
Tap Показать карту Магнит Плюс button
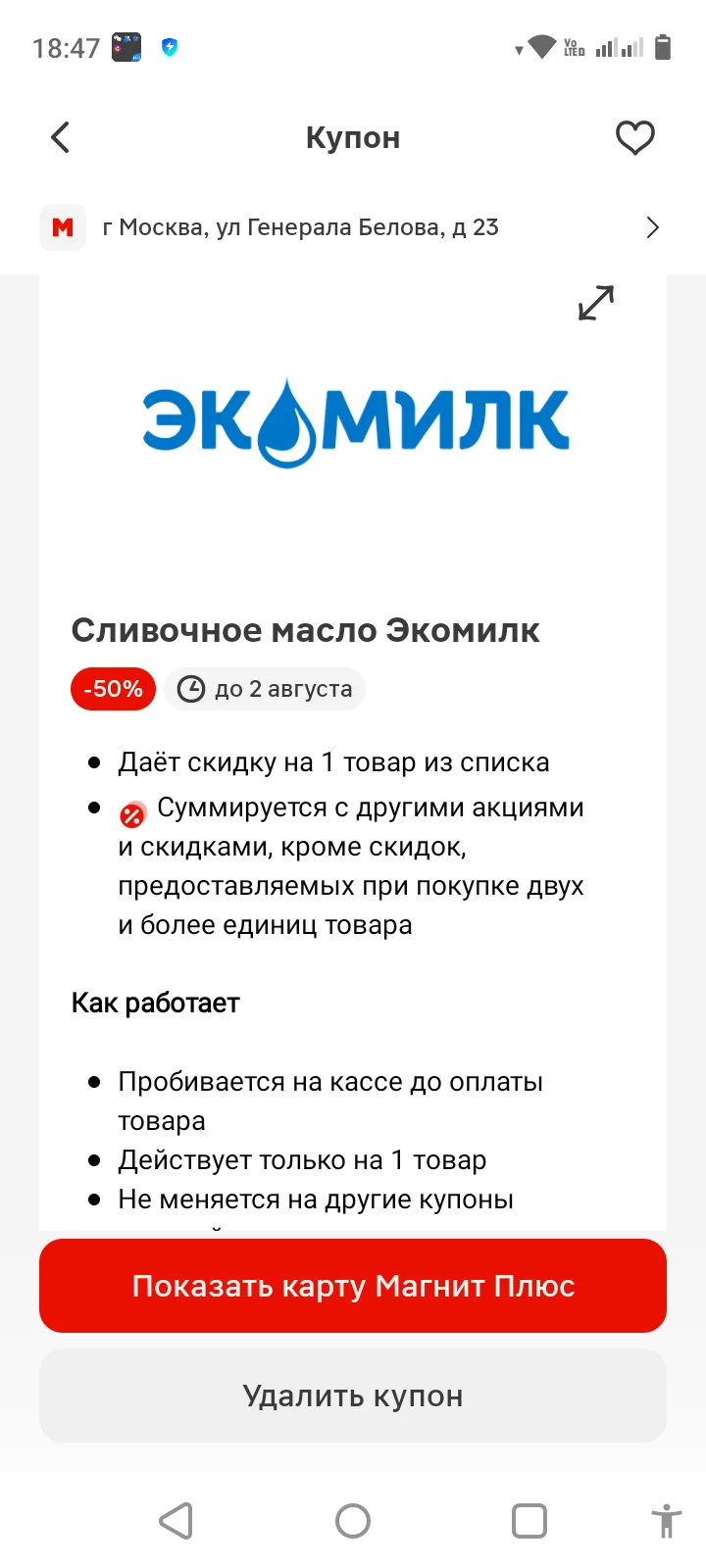tap(353, 1286)
